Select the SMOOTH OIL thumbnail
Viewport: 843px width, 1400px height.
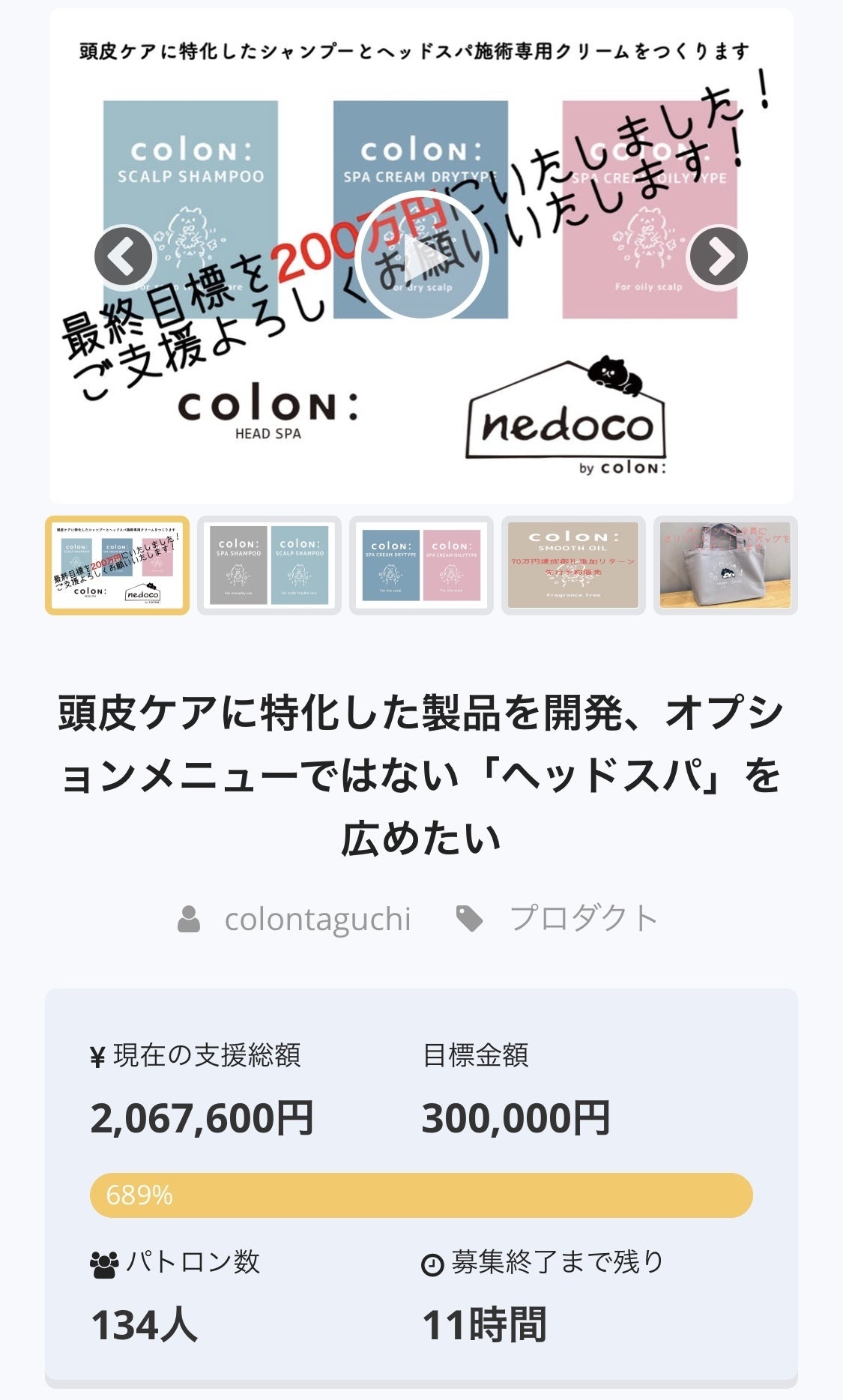pos(573,566)
